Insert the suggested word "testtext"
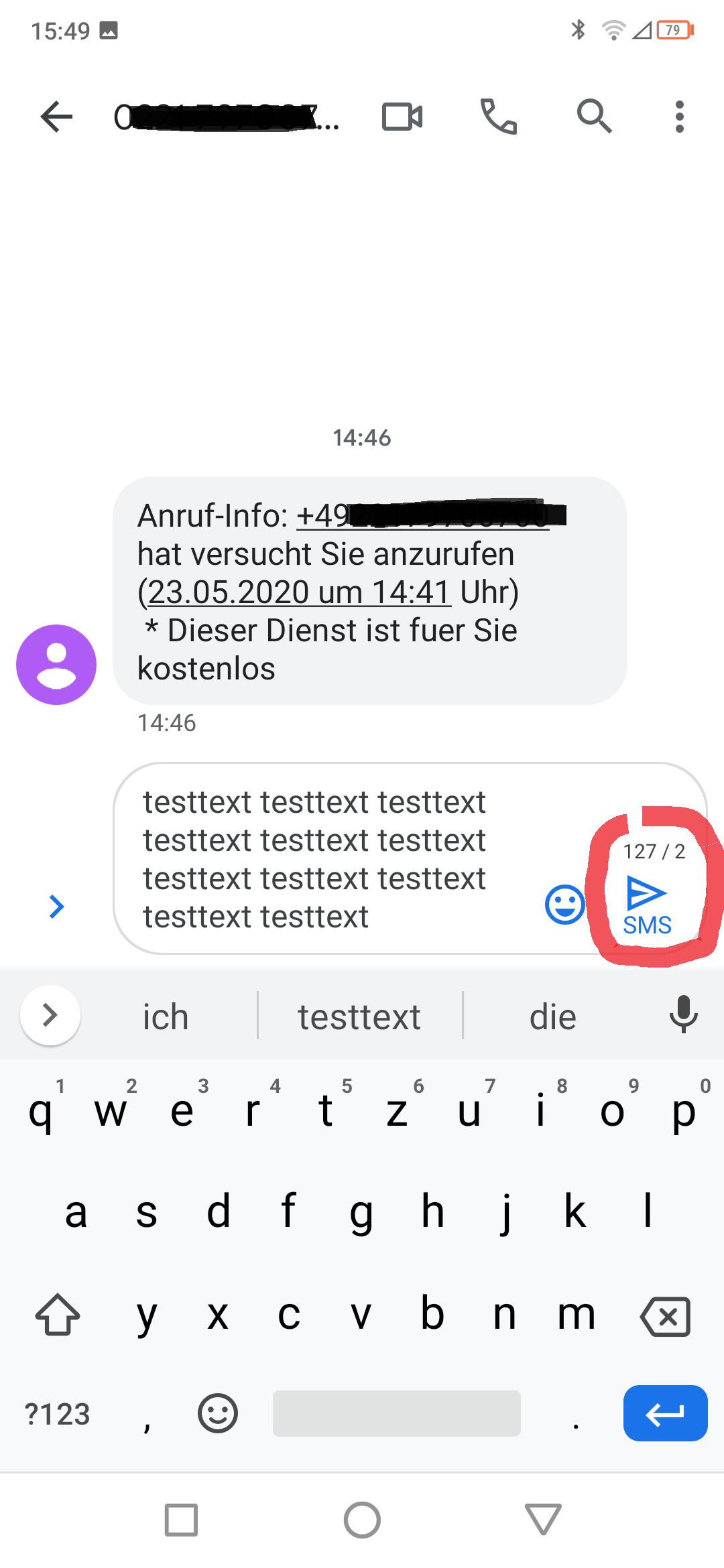 coord(359,1017)
